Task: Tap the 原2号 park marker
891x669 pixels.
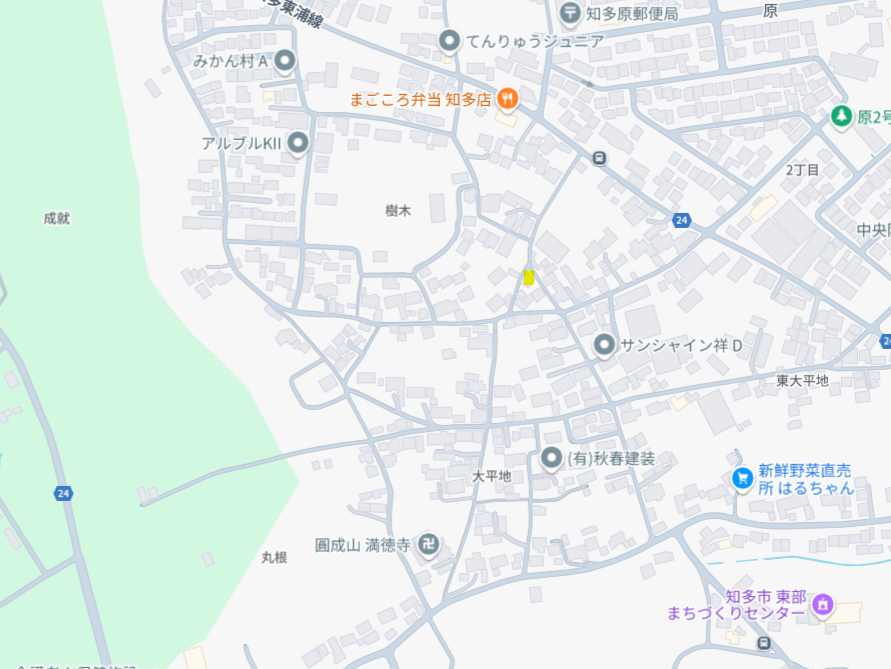Action: coord(841,117)
